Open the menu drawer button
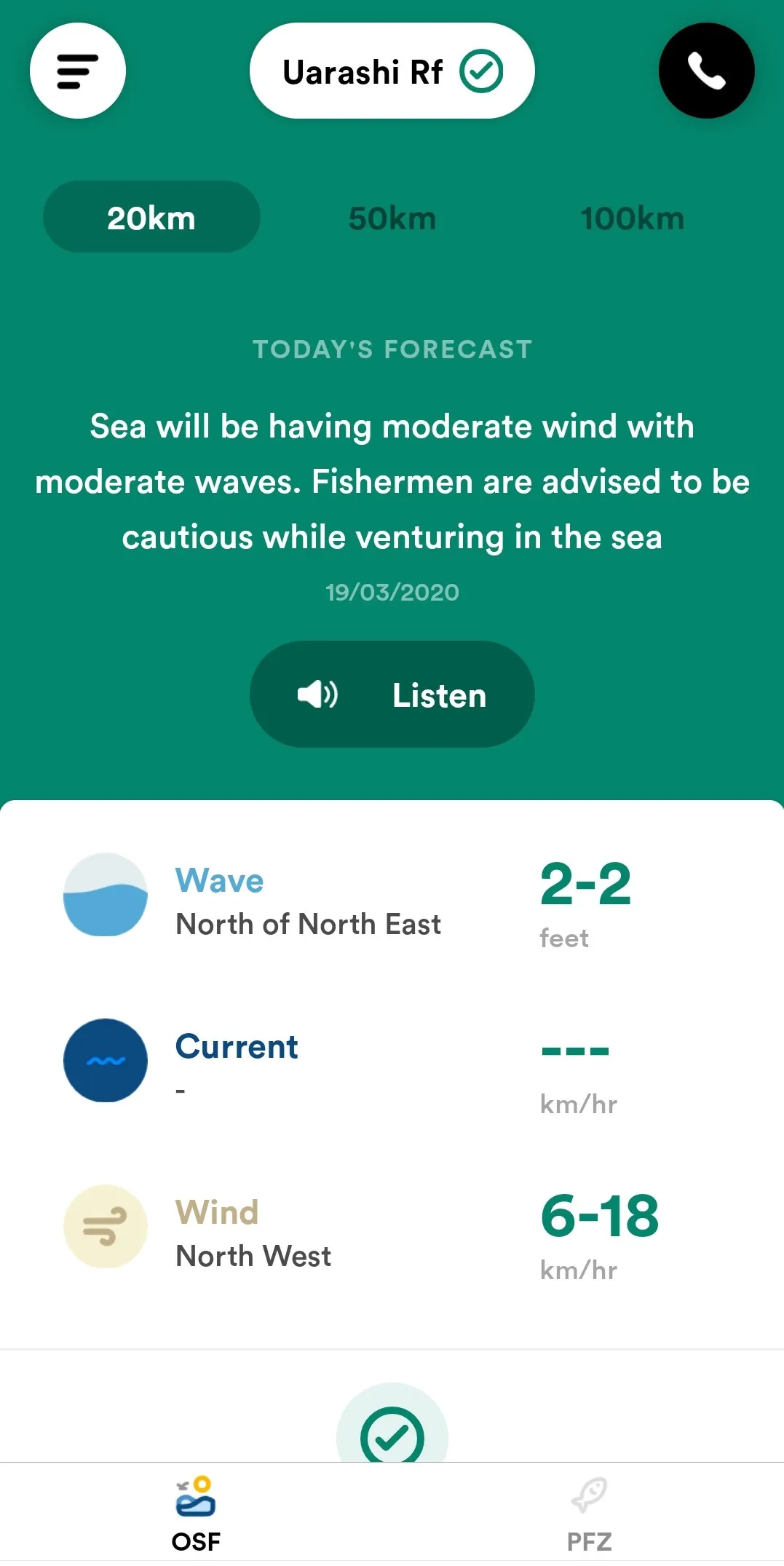 click(x=78, y=71)
